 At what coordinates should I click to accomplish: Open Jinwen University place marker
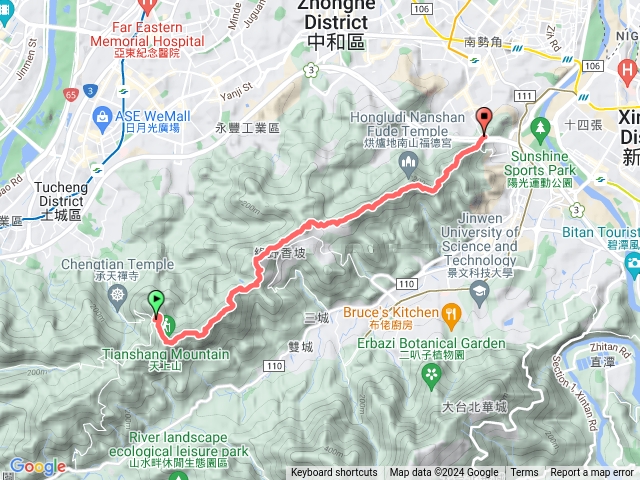pos(478,290)
